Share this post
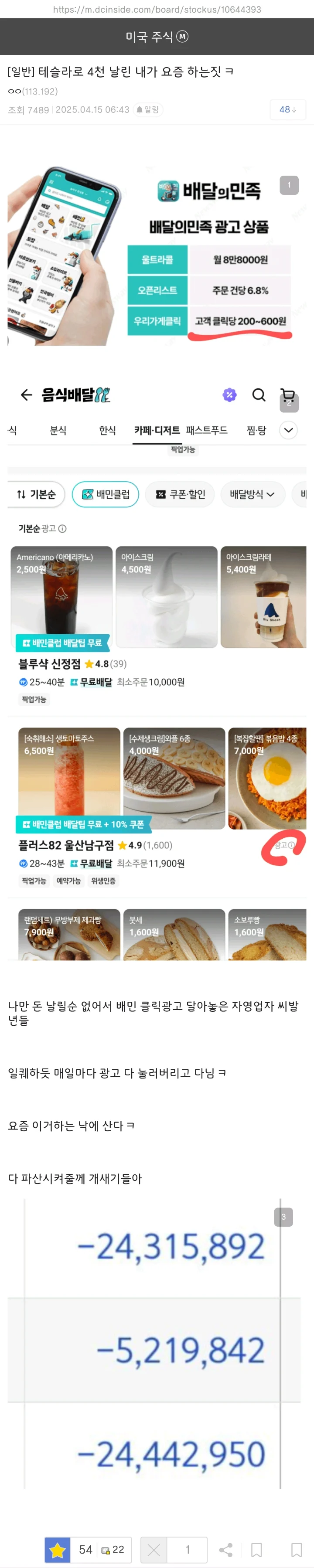Screen dimensions: 314x1568 [x=225, y=1550]
